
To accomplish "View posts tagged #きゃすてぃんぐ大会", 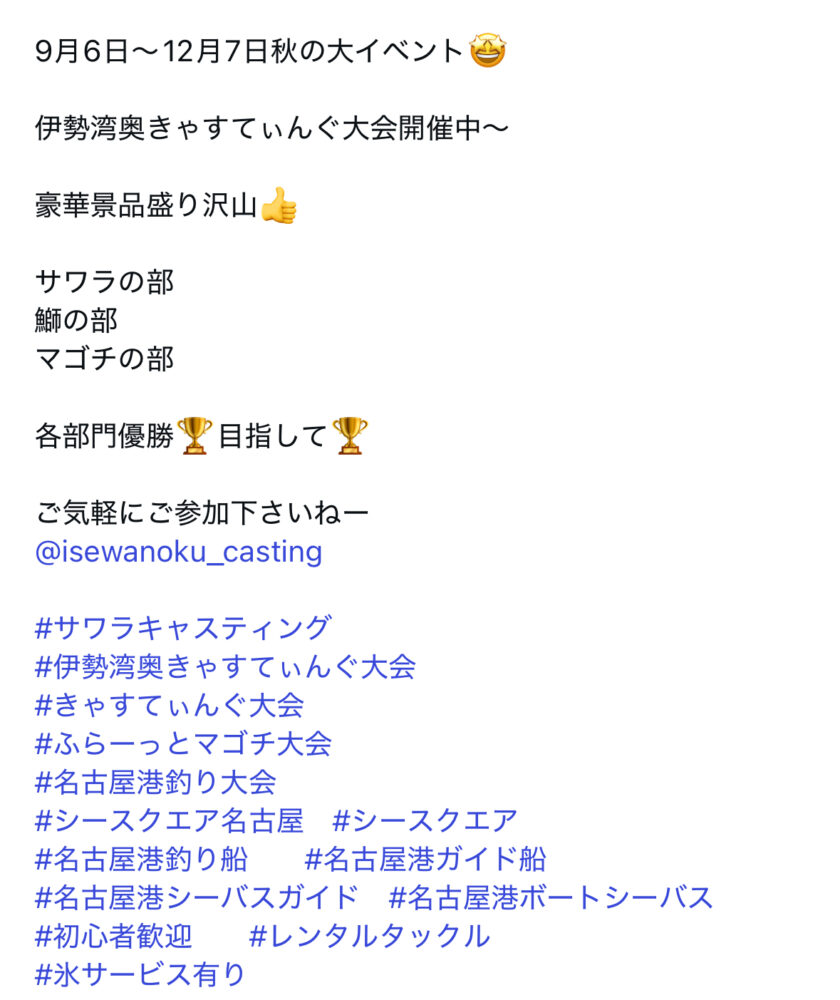I will click(169, 705).
